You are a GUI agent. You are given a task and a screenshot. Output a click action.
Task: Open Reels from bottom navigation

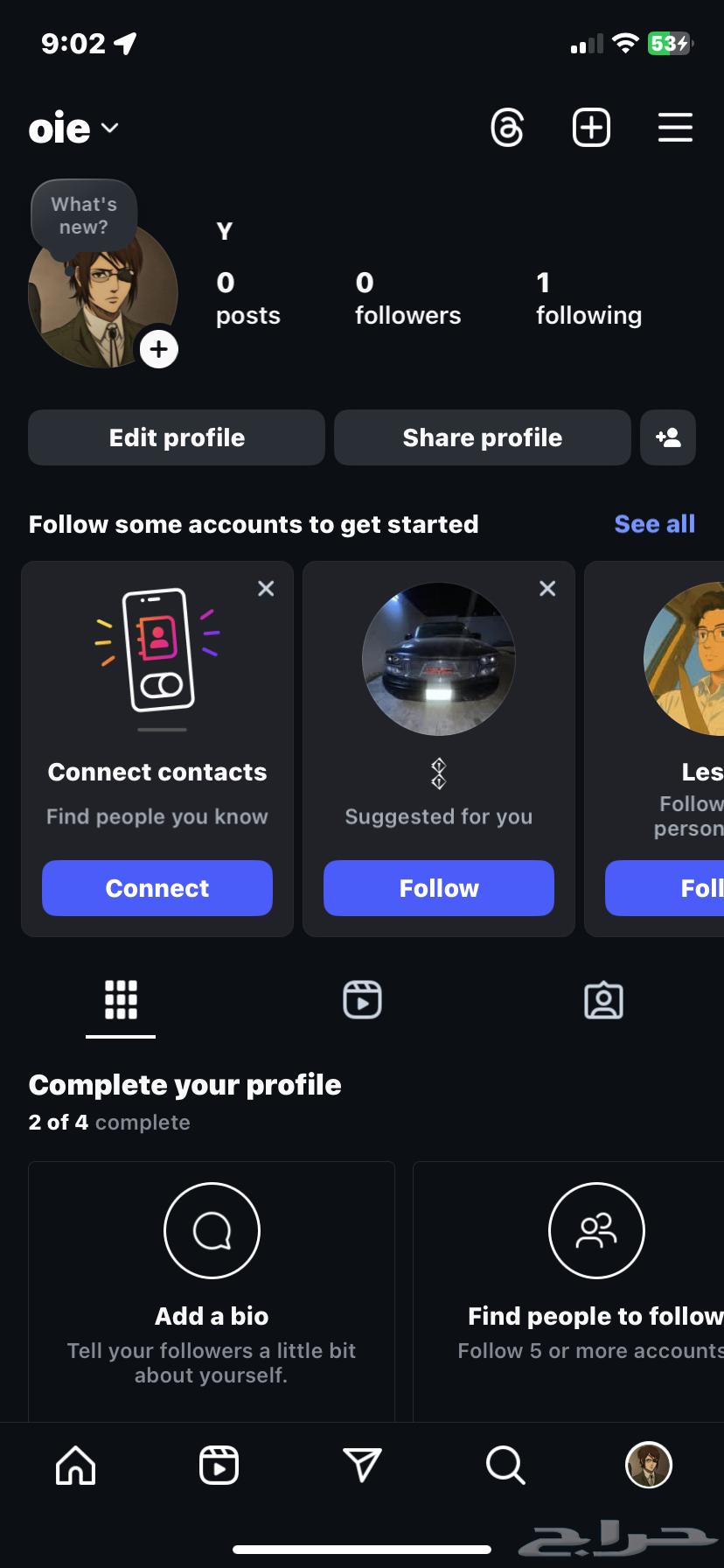[219, 1465]
